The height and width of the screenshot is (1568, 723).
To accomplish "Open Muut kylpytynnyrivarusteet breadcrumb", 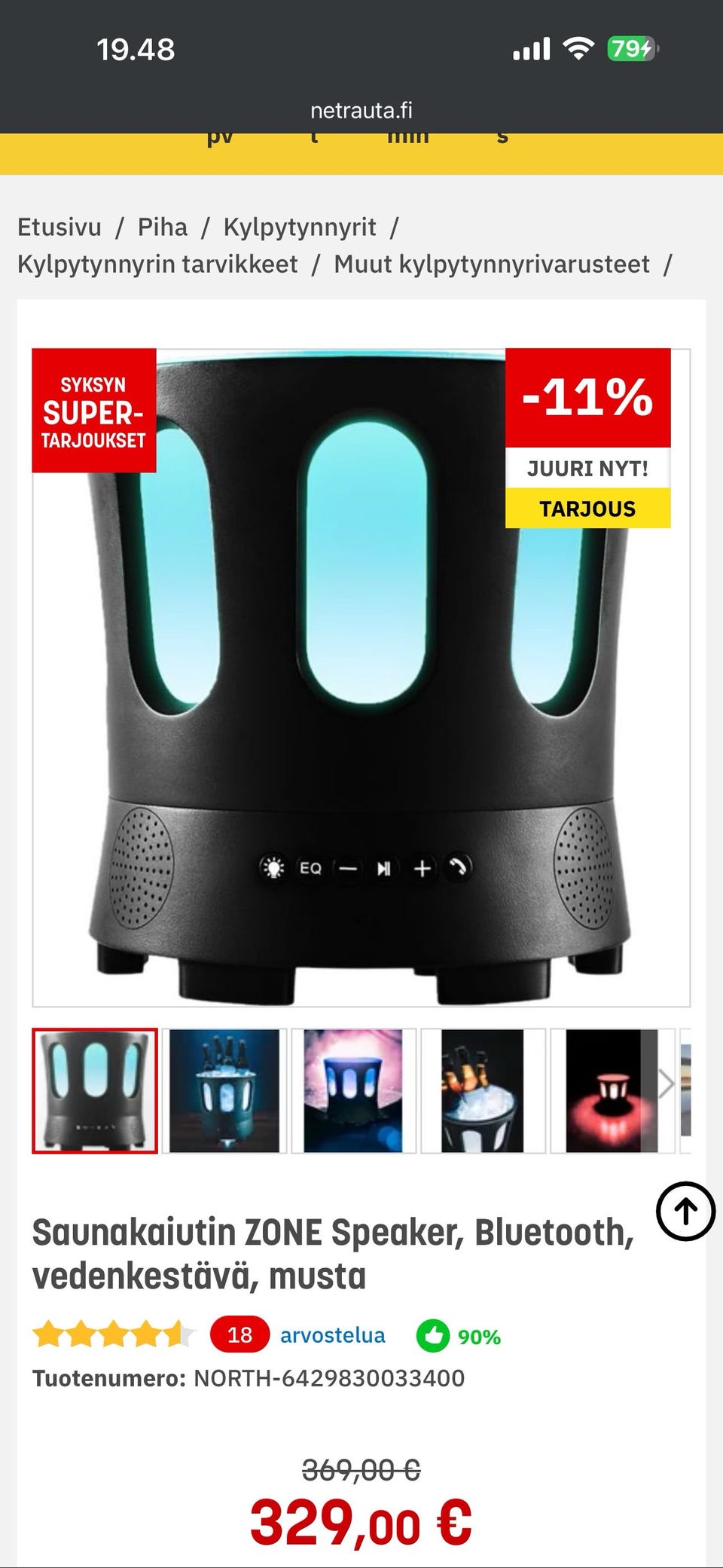I will point(491,264).
